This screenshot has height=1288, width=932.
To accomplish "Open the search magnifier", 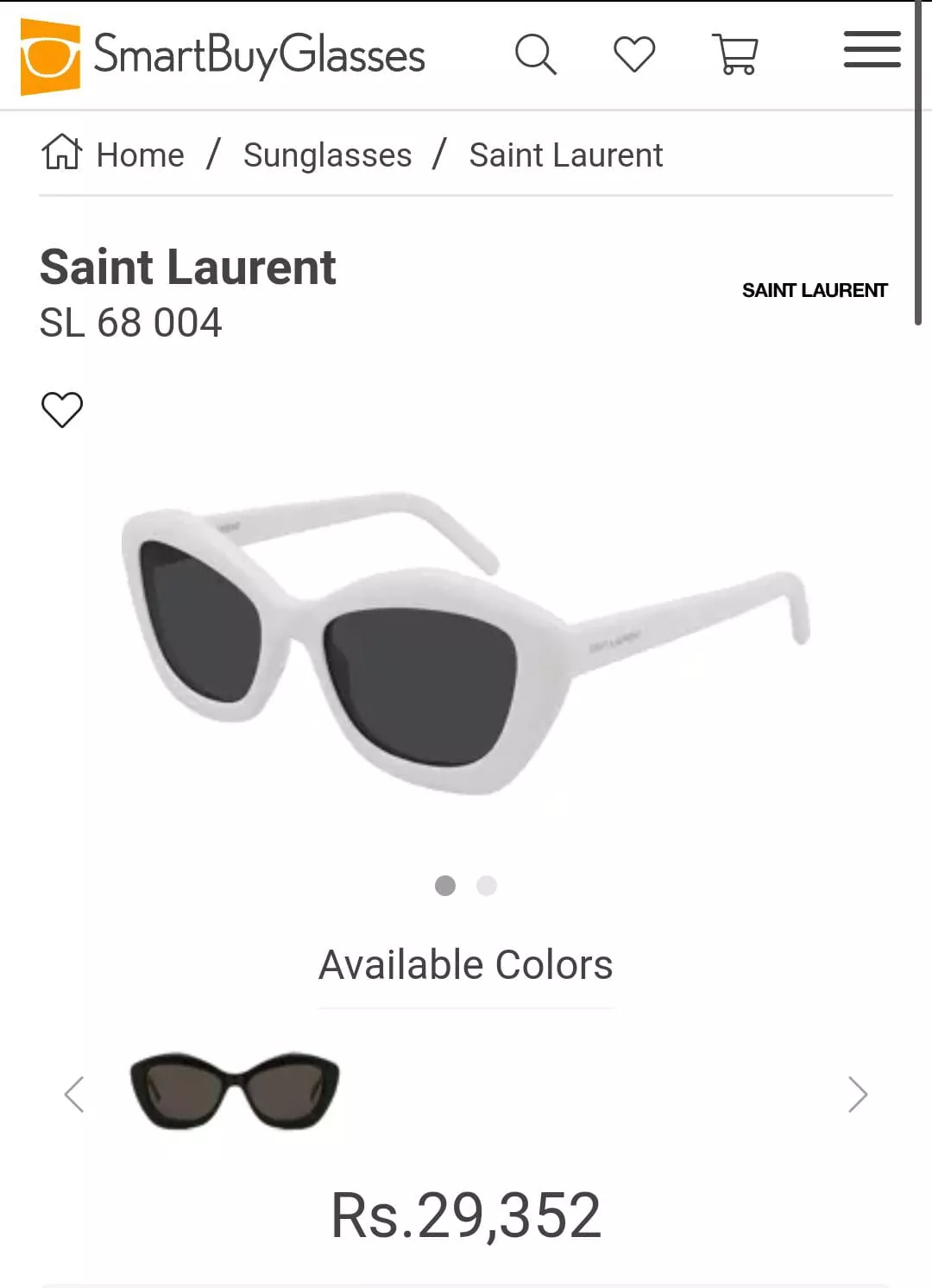I will 535,54.
